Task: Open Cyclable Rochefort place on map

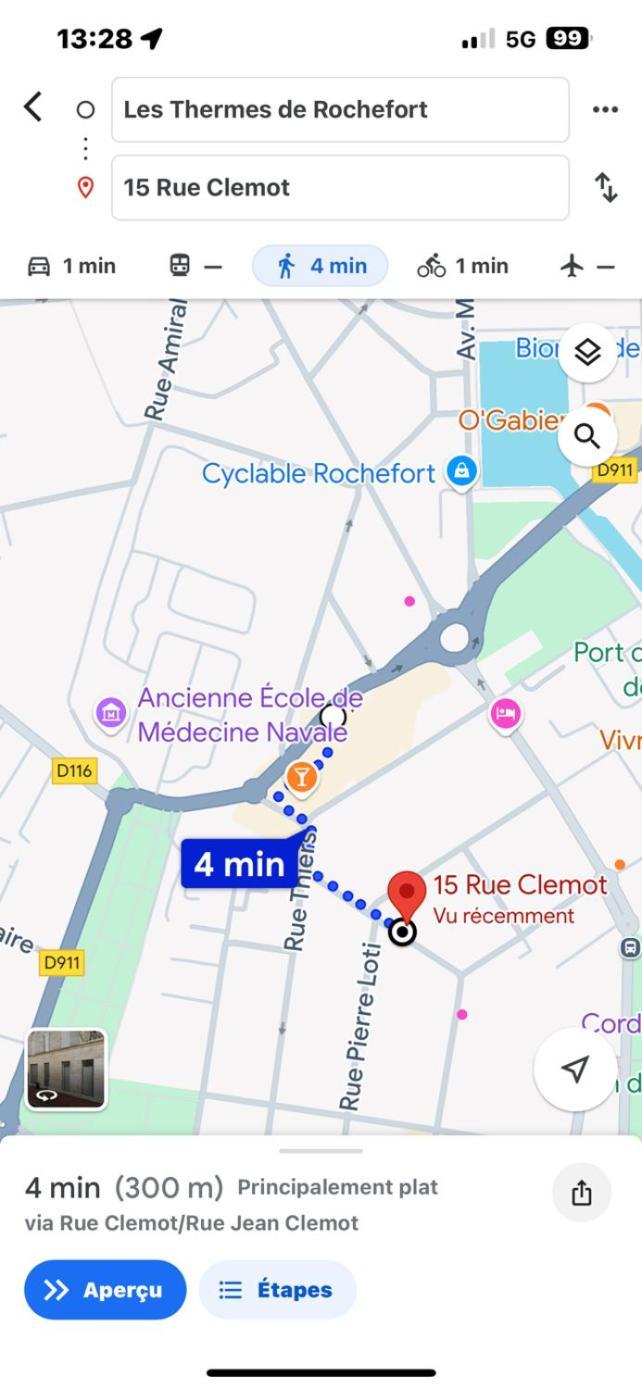Action: 461,472
